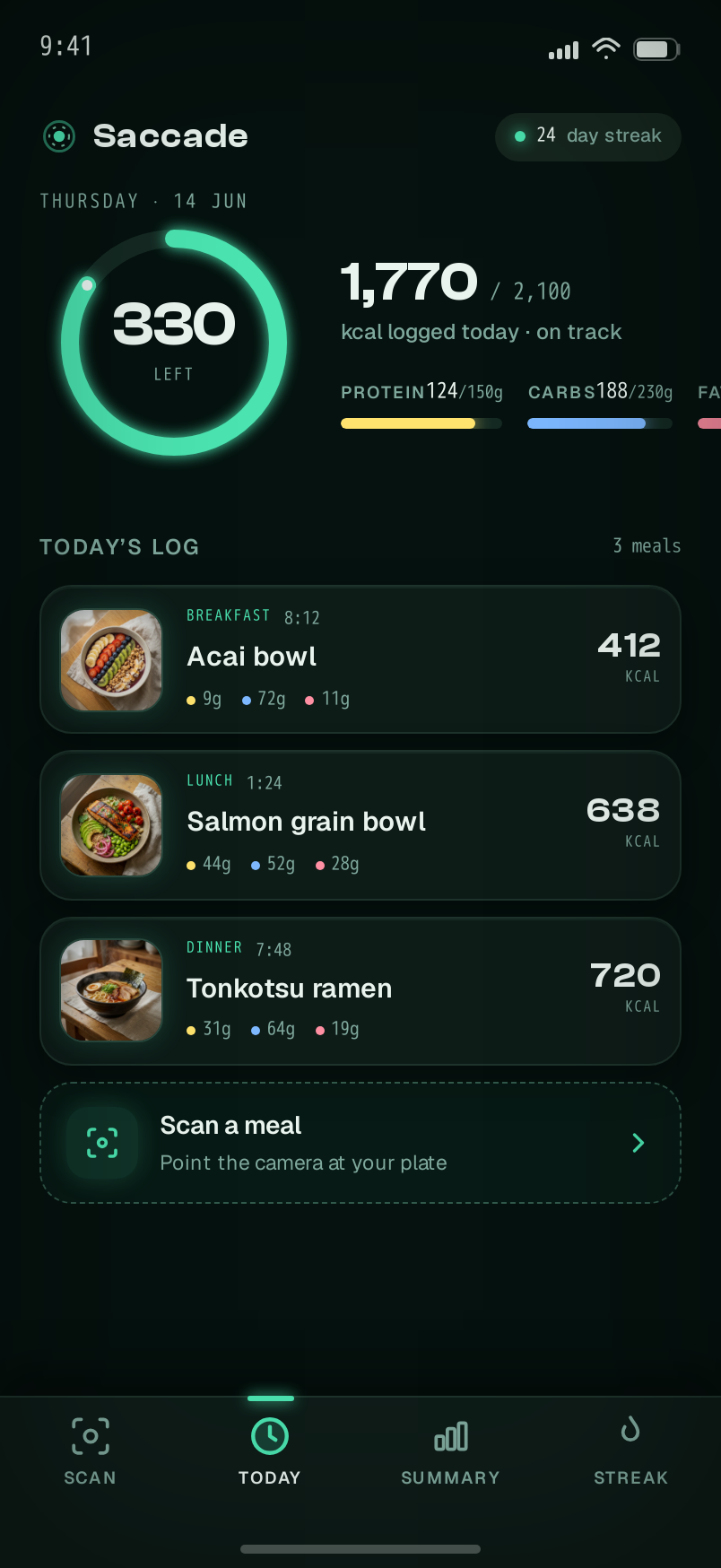Open the 24 day streak chip

(x=588, y=136)
